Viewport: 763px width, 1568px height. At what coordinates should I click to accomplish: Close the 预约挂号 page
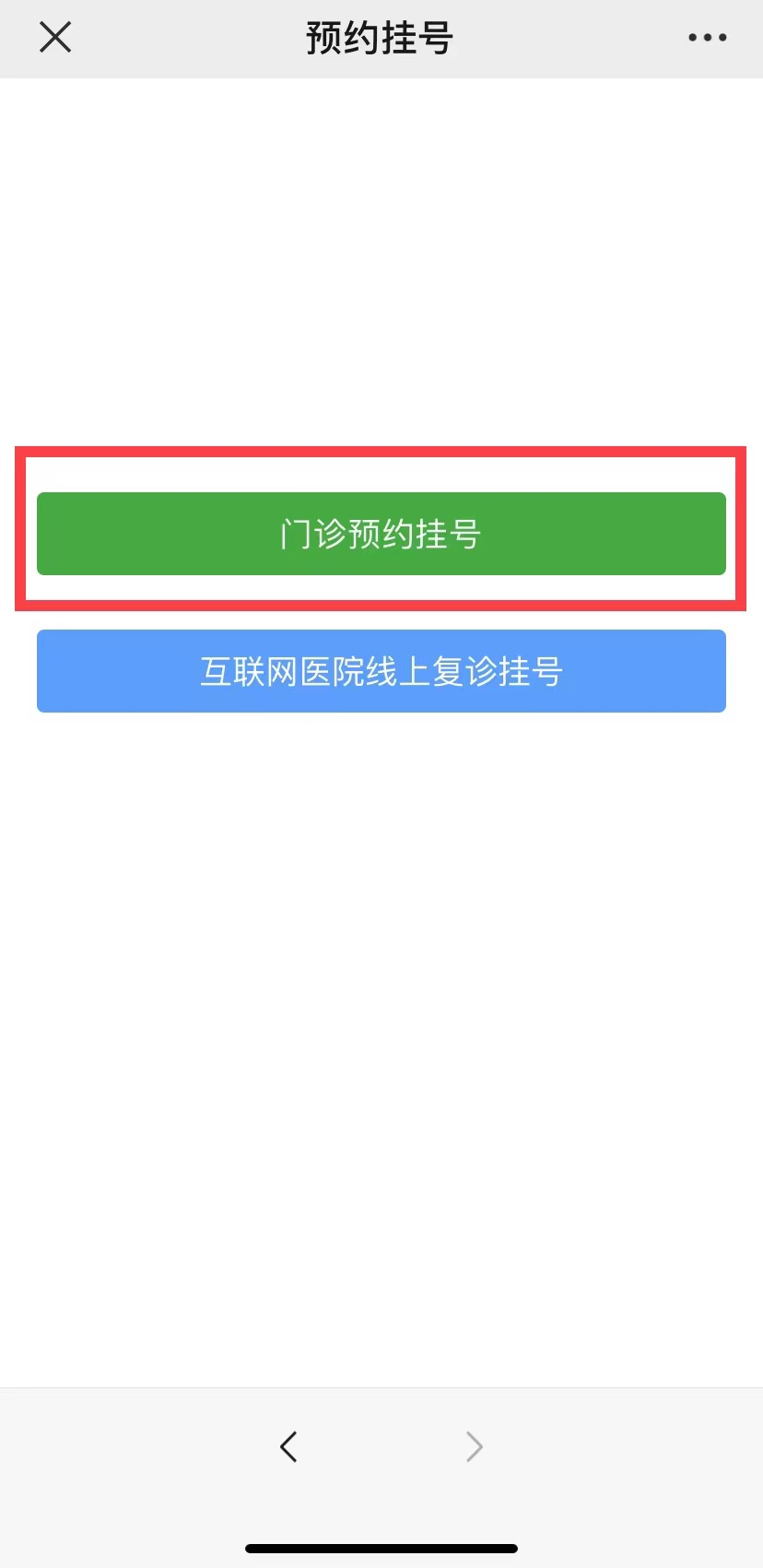55,37
